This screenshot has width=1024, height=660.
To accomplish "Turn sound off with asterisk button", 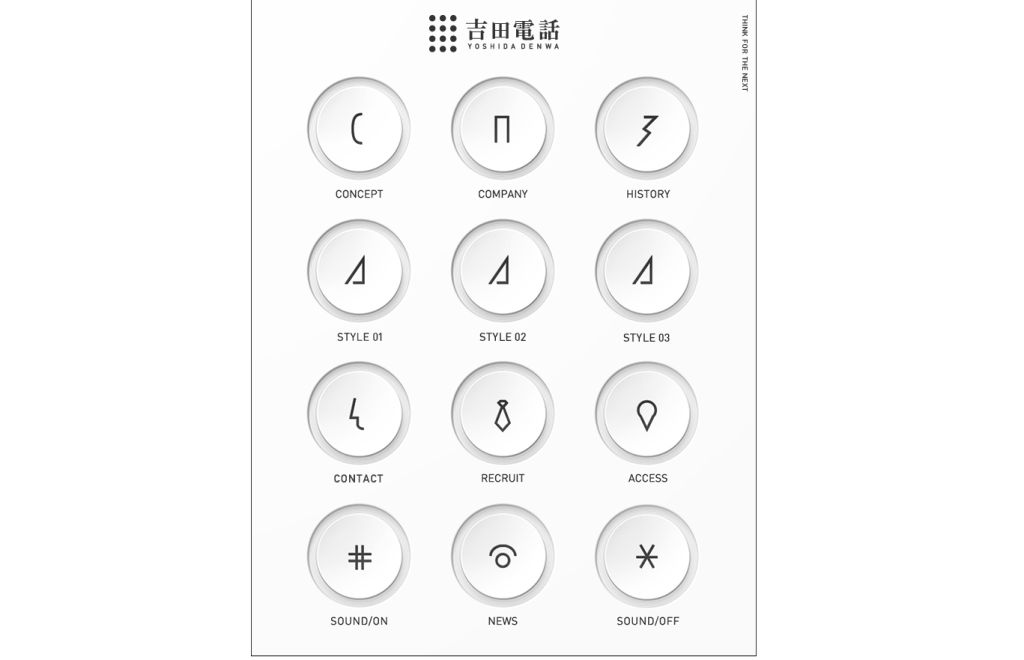I will pyautogui.click(x=647, y=557).
